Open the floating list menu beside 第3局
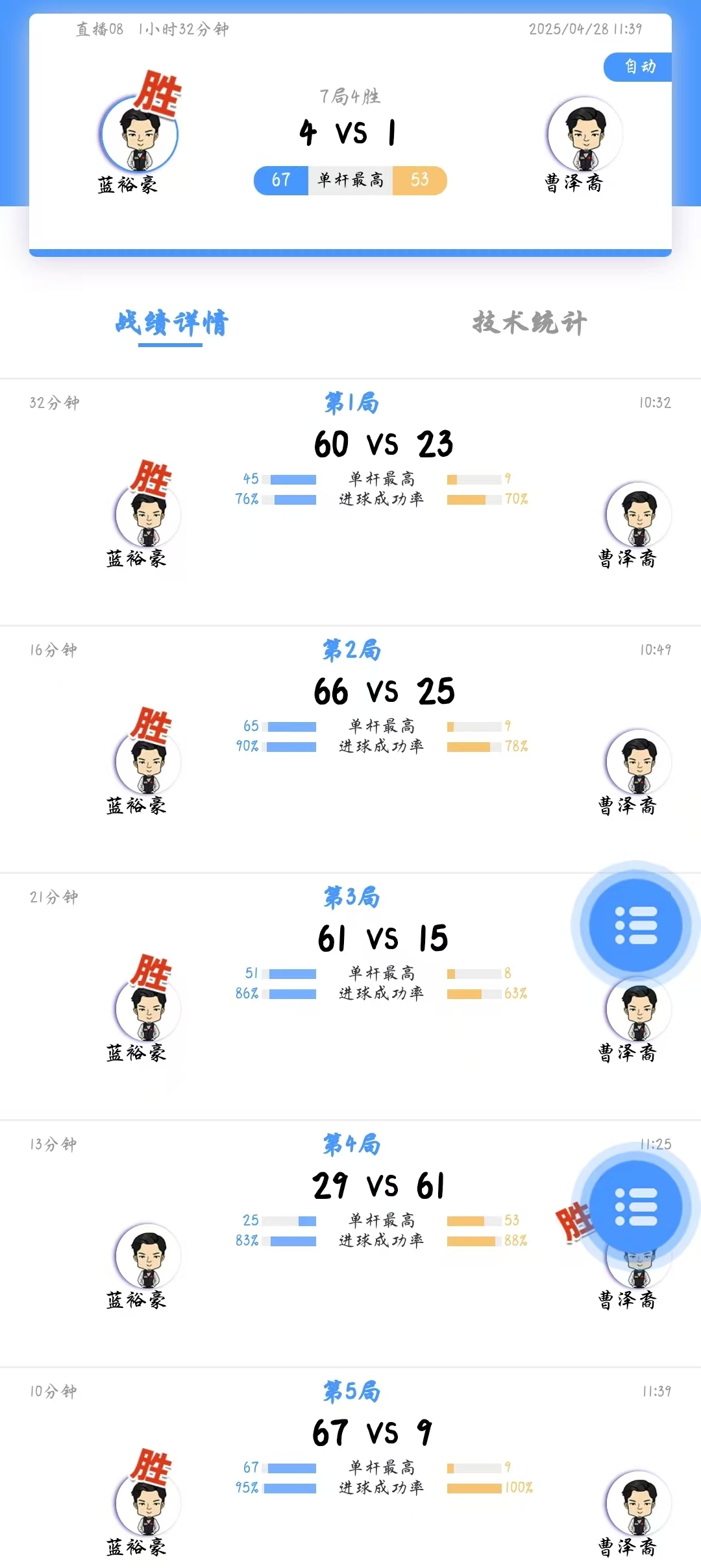The width and height of the screenshot is (701, 1568). [x=635, y=924]
